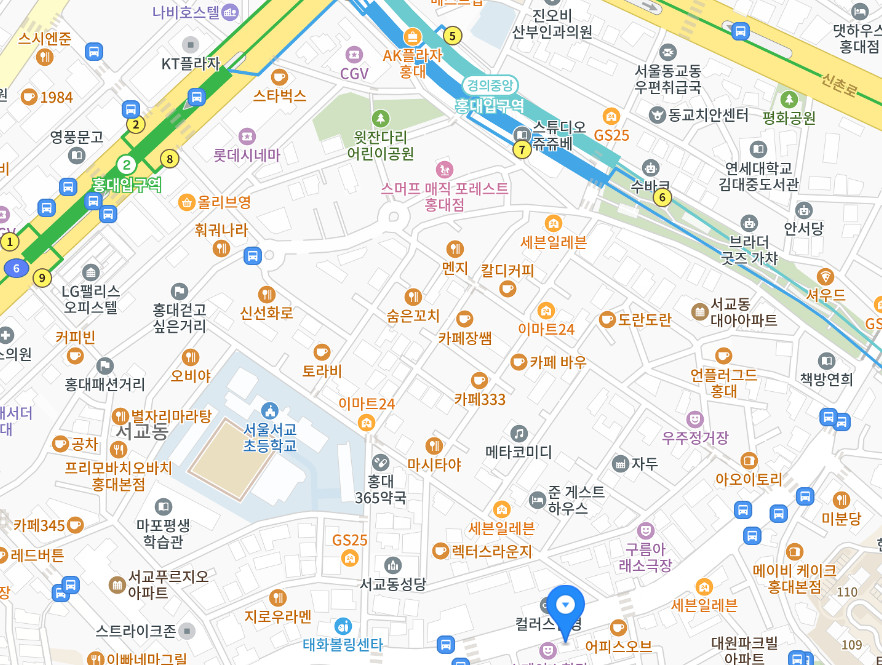Select the 홍대365약국 pharmacy marker

[380, 462]
